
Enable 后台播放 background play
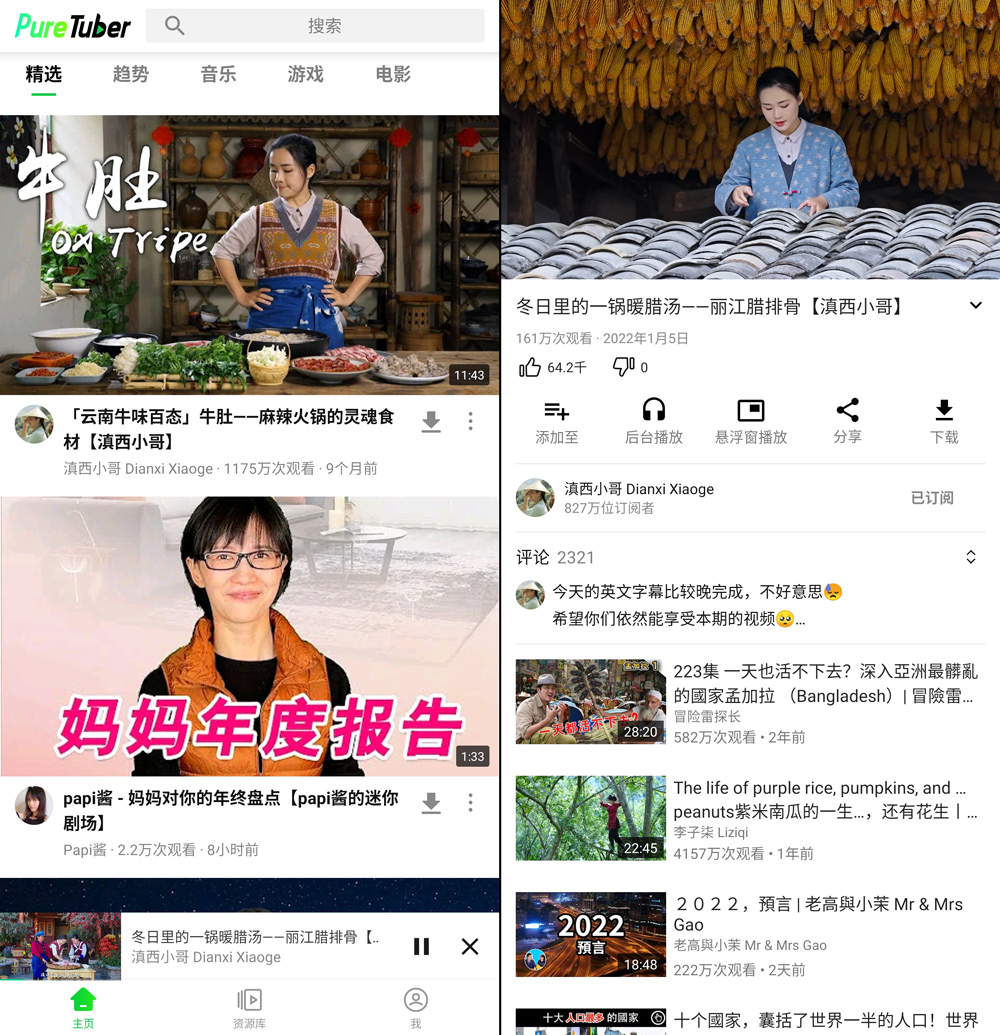[653, 421]
